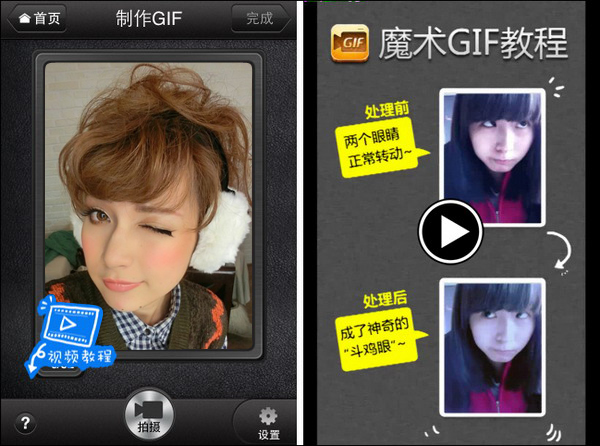Open the question mark help icon
600x446 pixels.
pyautogui.click(x=26, y=423)
